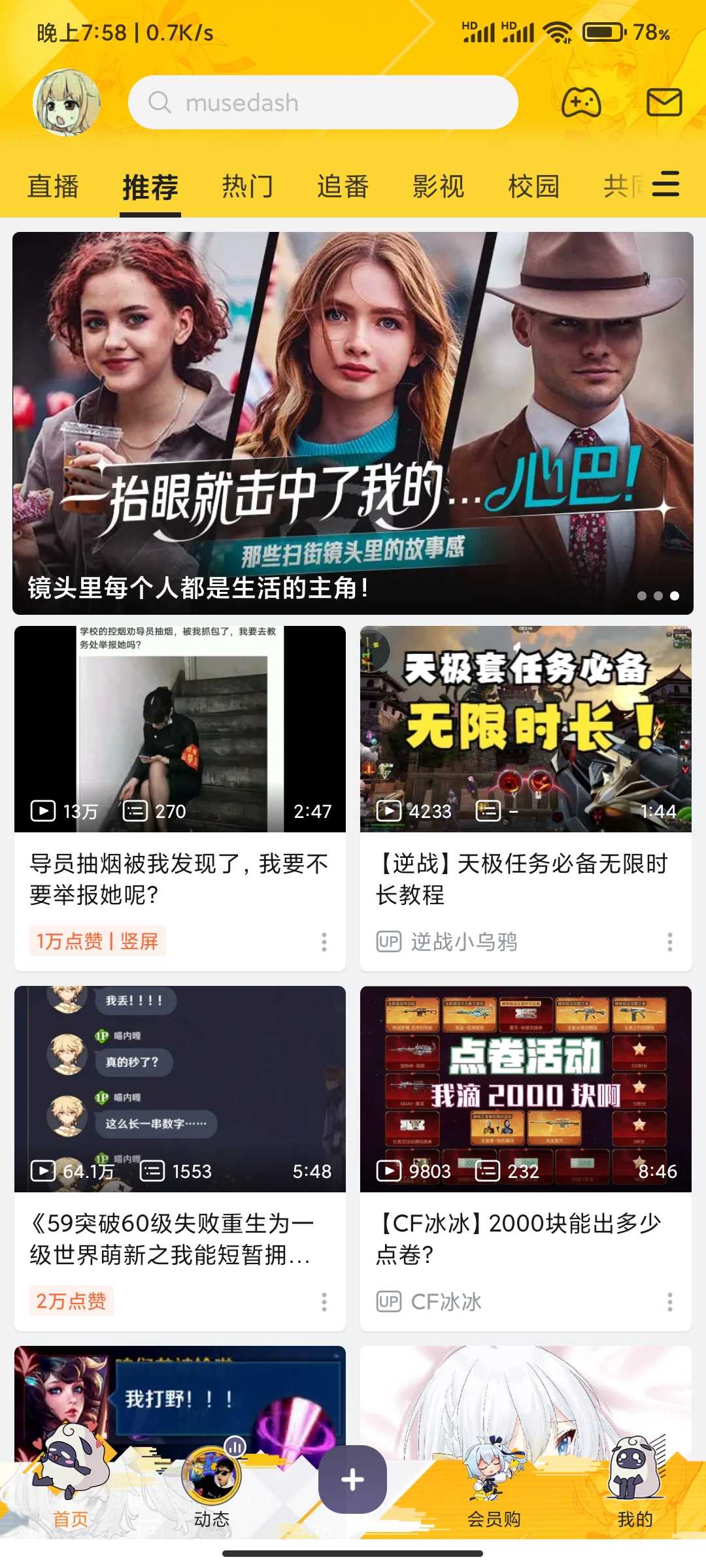Open the profile avatar
The height and width of the screenshot is (1568, 706).
(67, 102)
